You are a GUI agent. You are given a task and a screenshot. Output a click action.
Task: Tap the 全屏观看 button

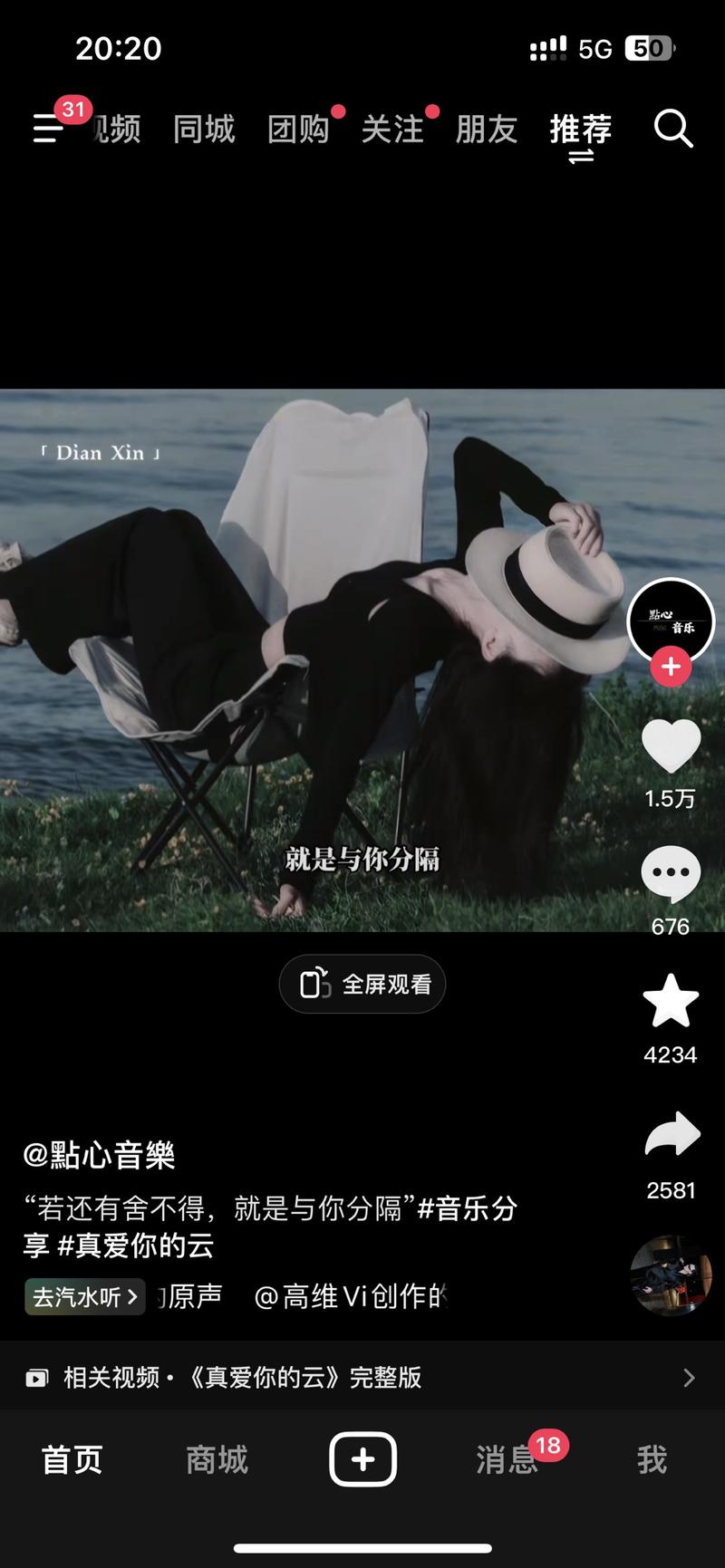pyautogui.click(x=362, y=984)
